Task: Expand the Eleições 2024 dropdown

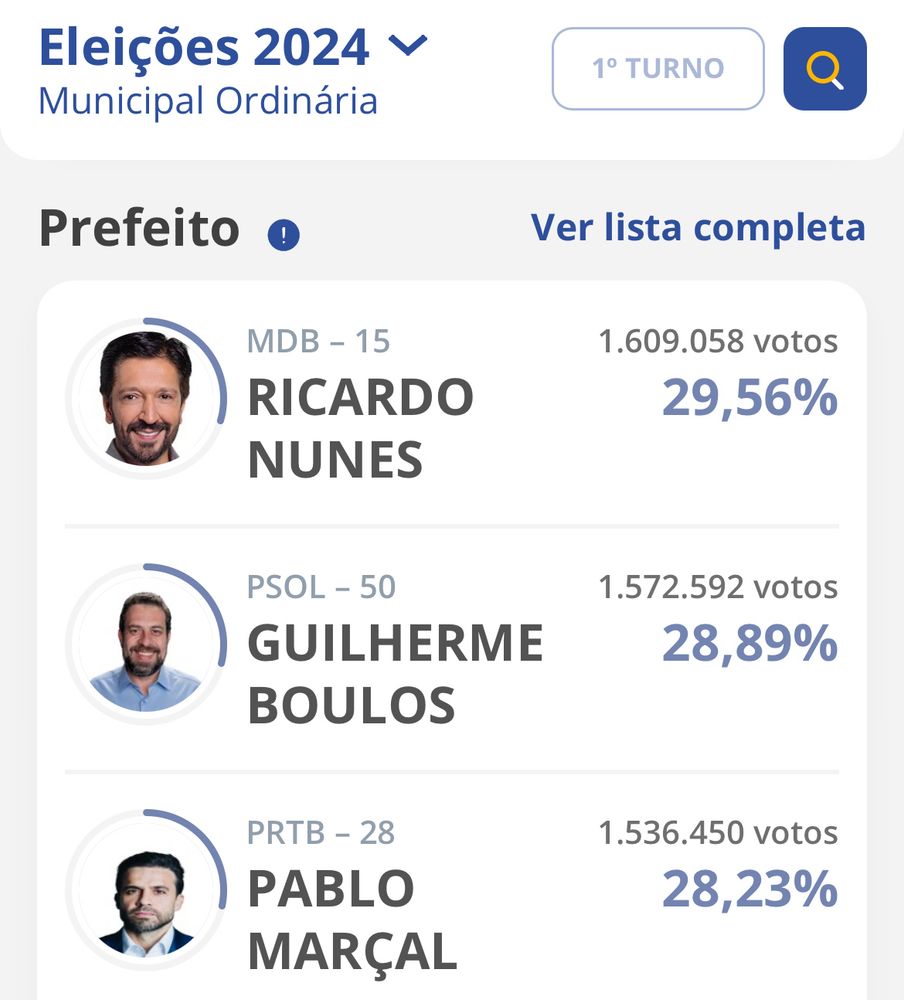Action: point(407,46)
